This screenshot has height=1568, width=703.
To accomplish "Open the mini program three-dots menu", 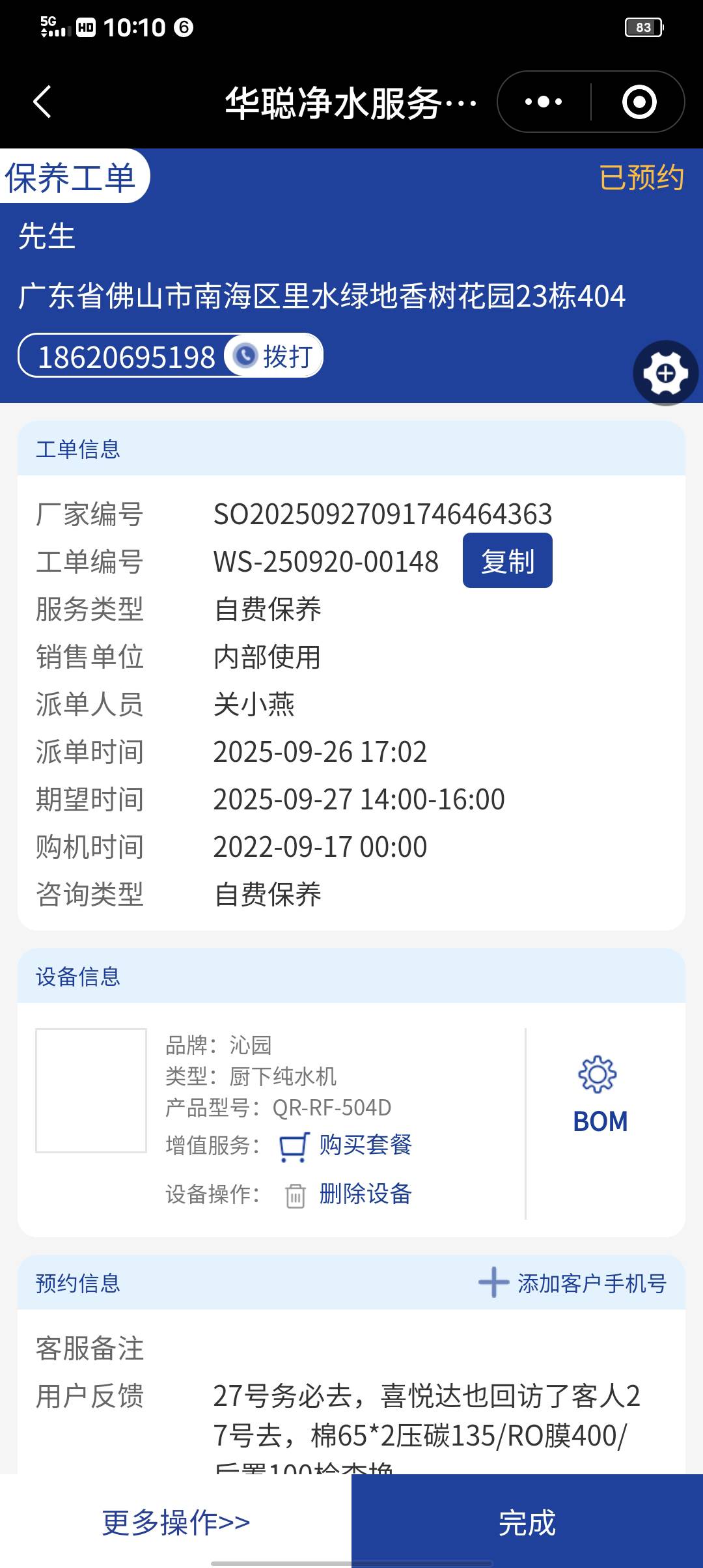I will tap(544, 102).
